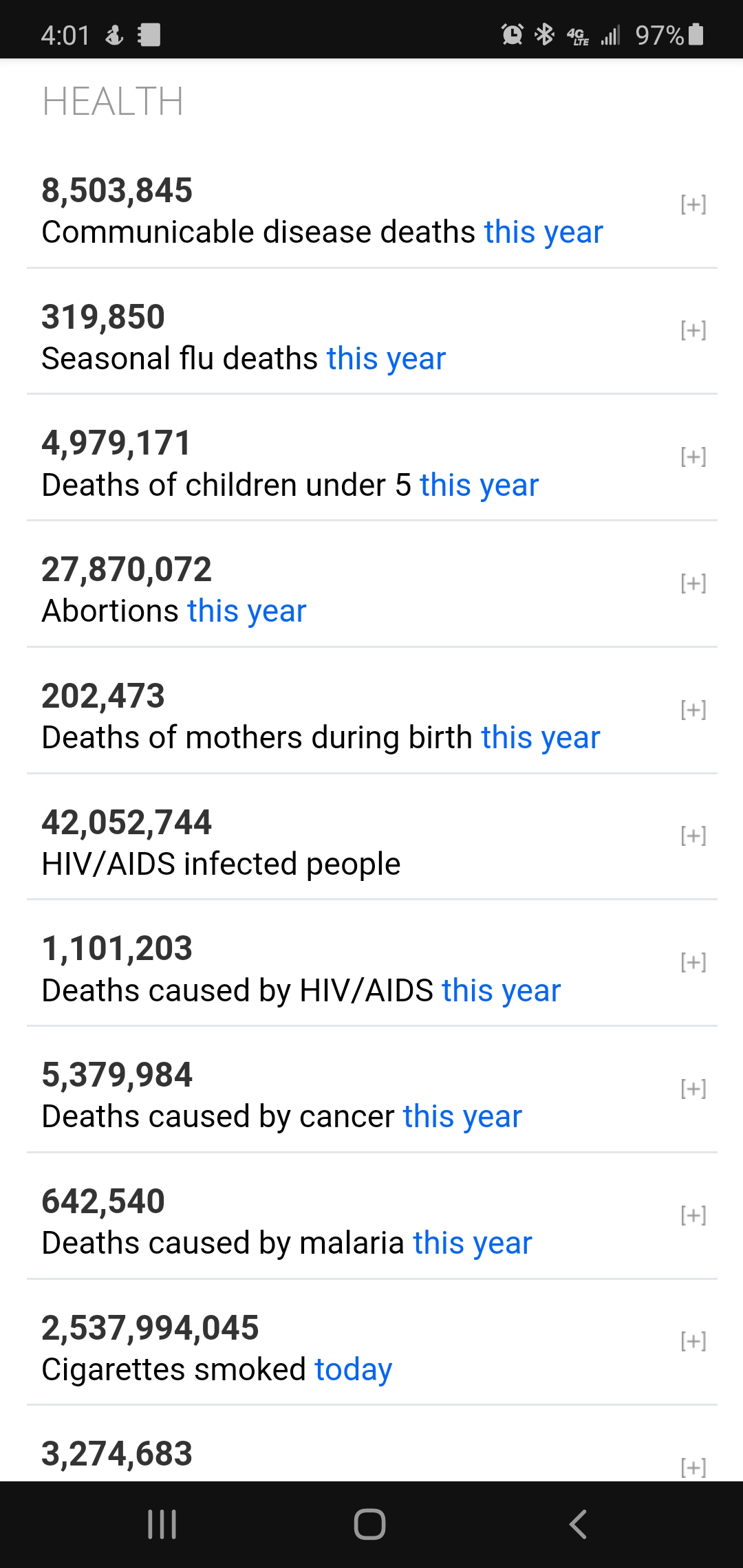Expand Deaths of children under 5

[x=693, y=457]
